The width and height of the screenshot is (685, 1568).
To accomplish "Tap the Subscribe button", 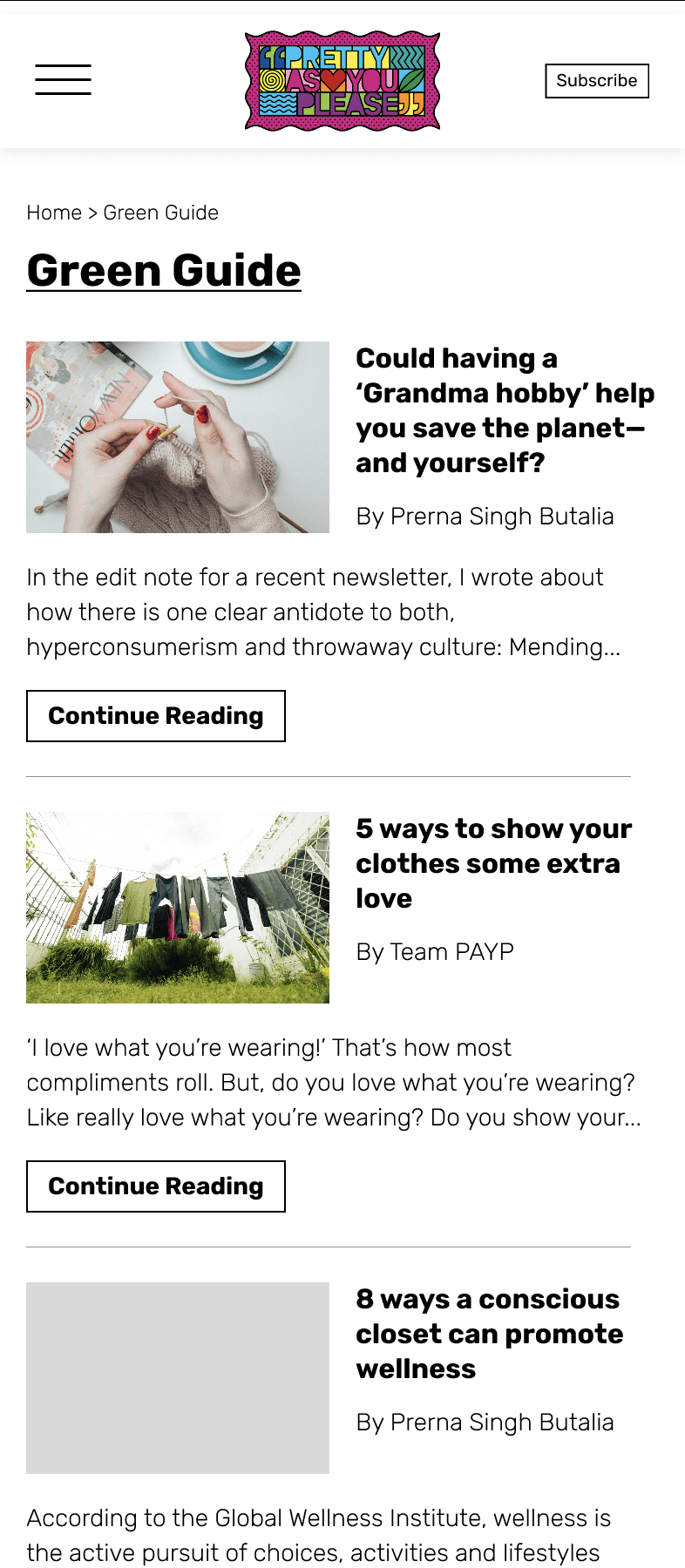I will (597, 81).
